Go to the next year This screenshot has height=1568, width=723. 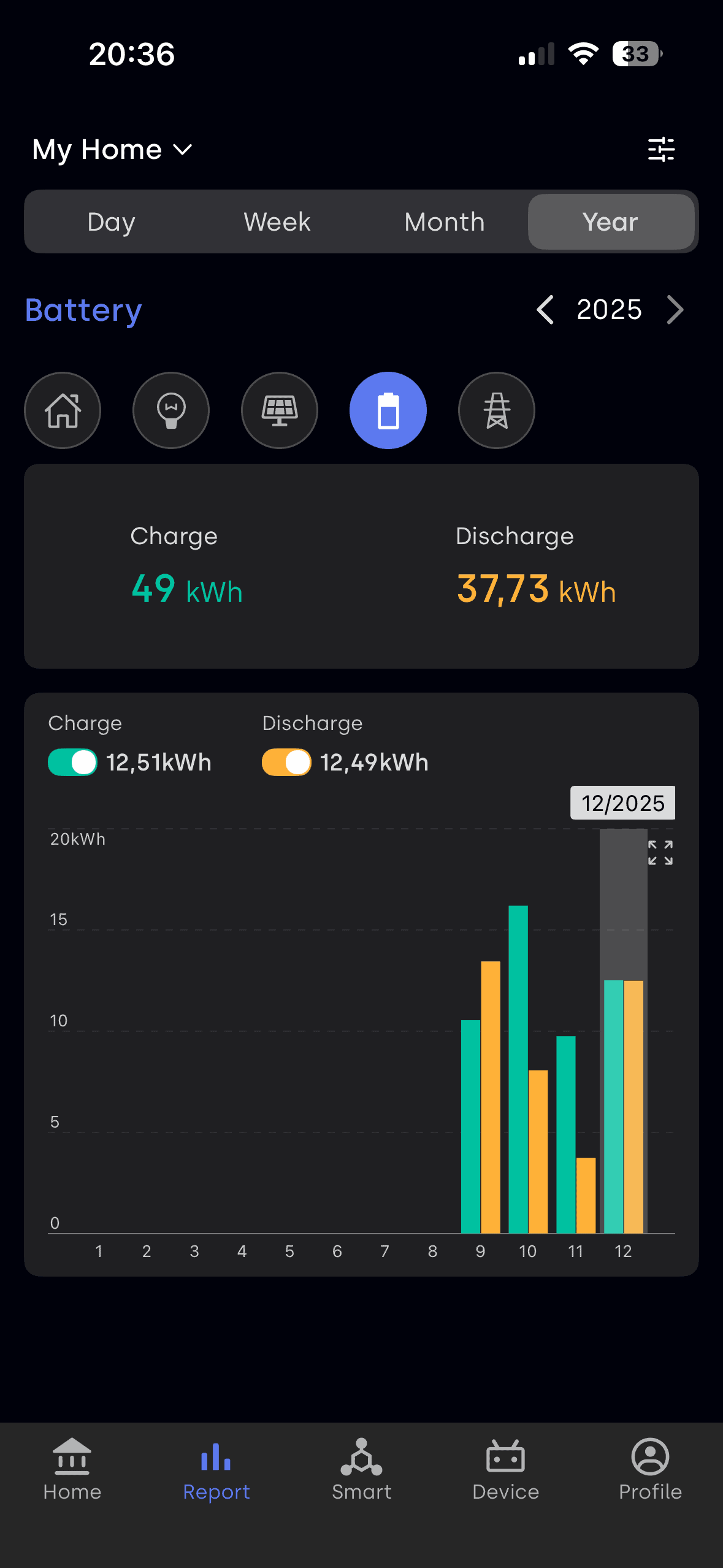click(x=675, y=310)
